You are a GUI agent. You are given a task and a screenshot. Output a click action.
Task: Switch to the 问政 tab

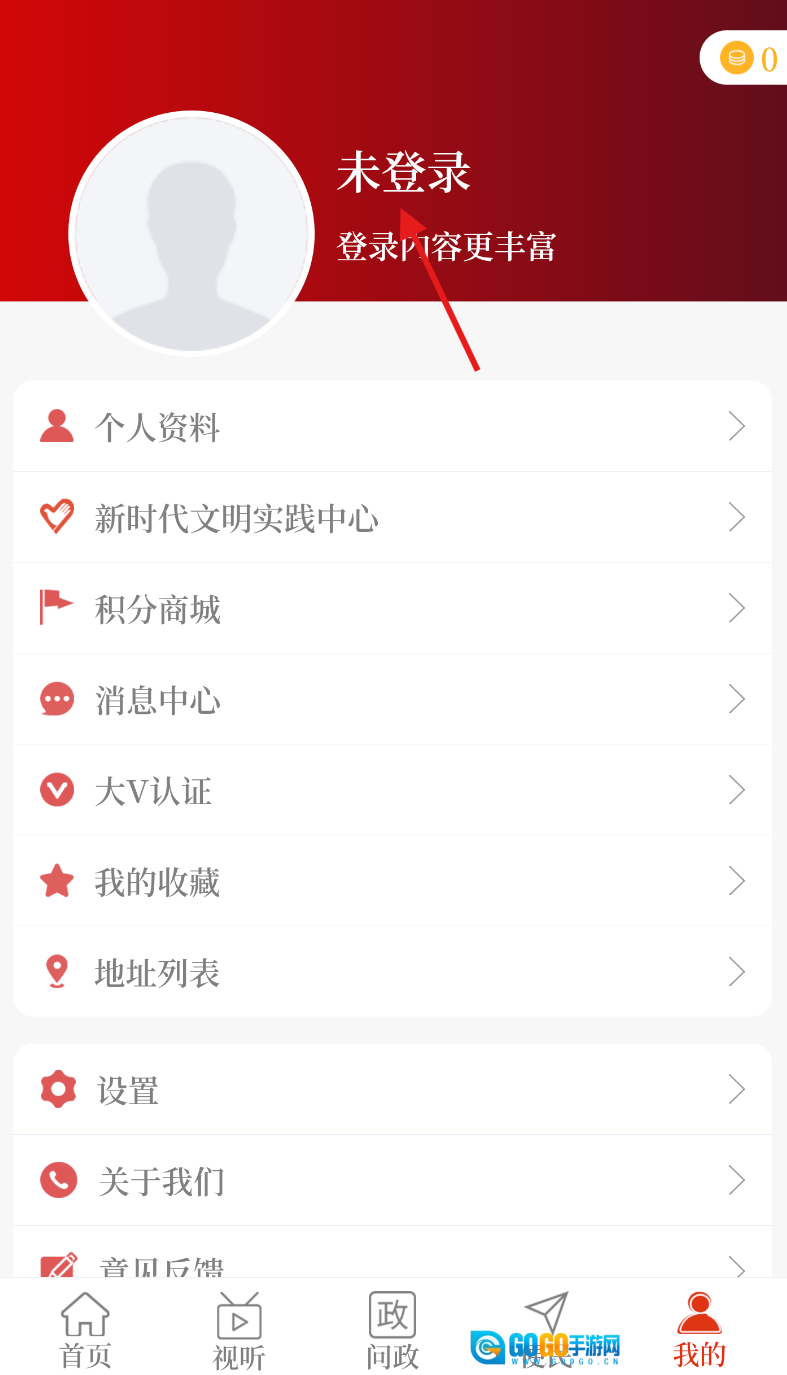point(392,1329)
